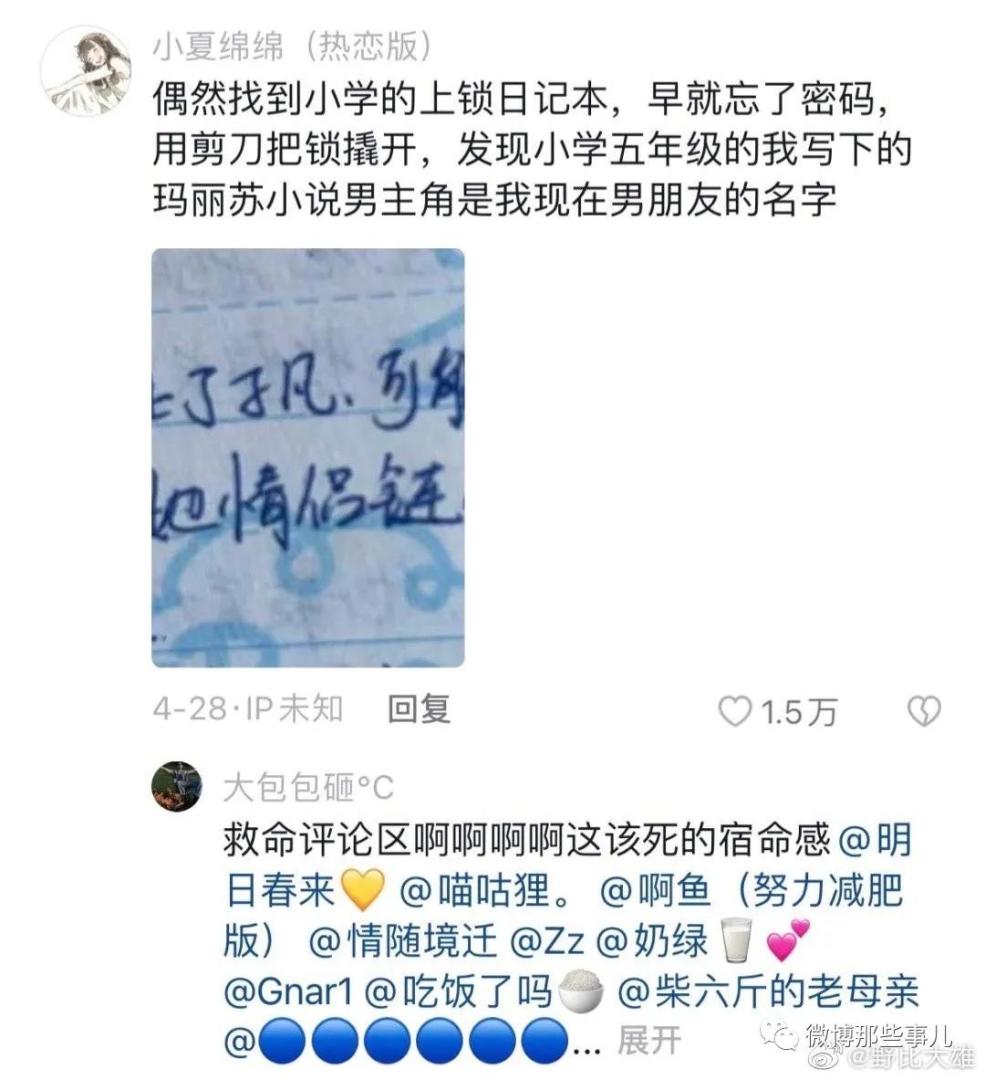Screen dimensions: 985x1080
Task: Open the diary photo in 小夏绵绵's comment
Action: click(x=308, y=457)
